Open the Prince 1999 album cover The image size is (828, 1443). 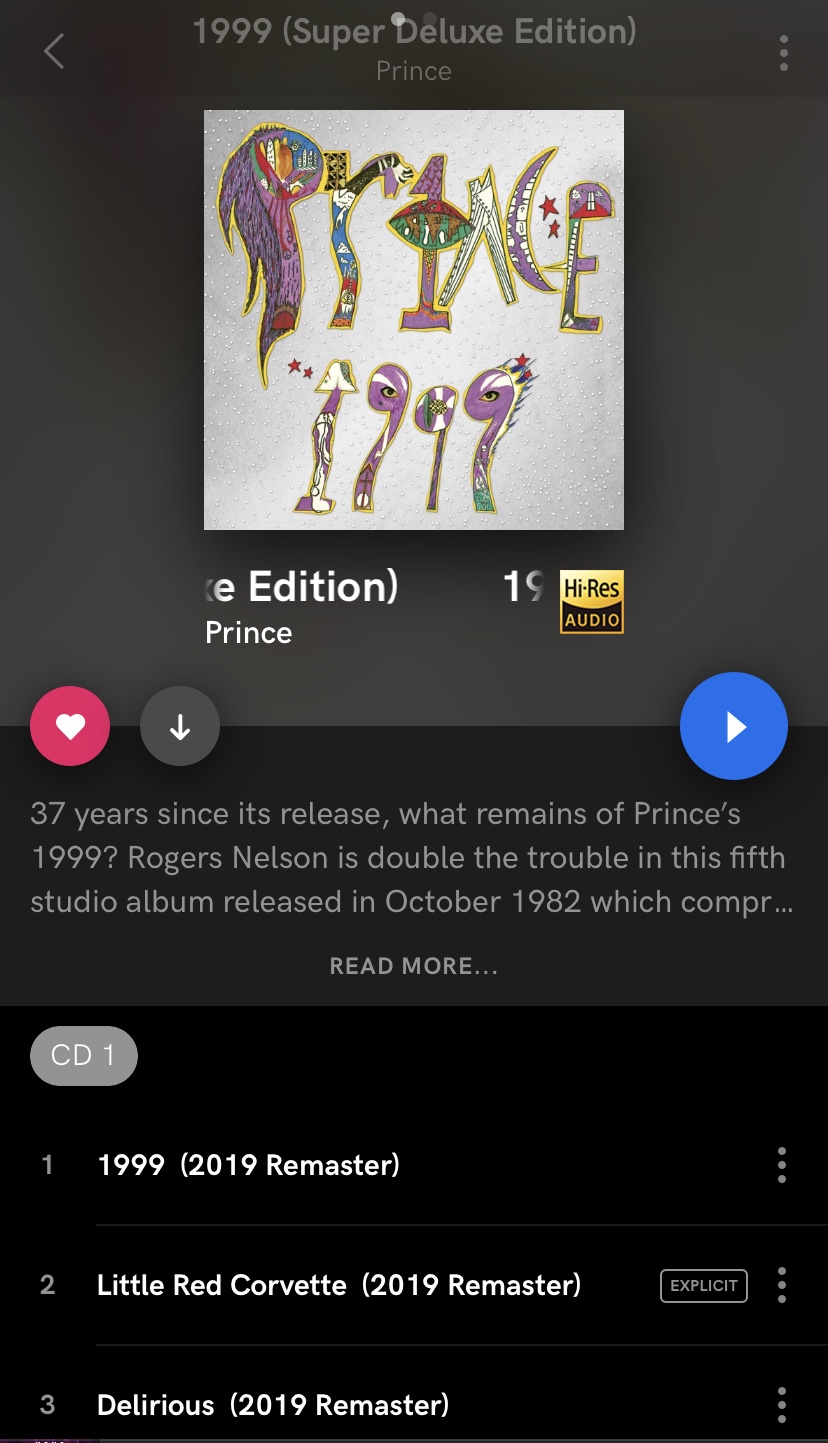pyautogui.click(x=414, y=320)
